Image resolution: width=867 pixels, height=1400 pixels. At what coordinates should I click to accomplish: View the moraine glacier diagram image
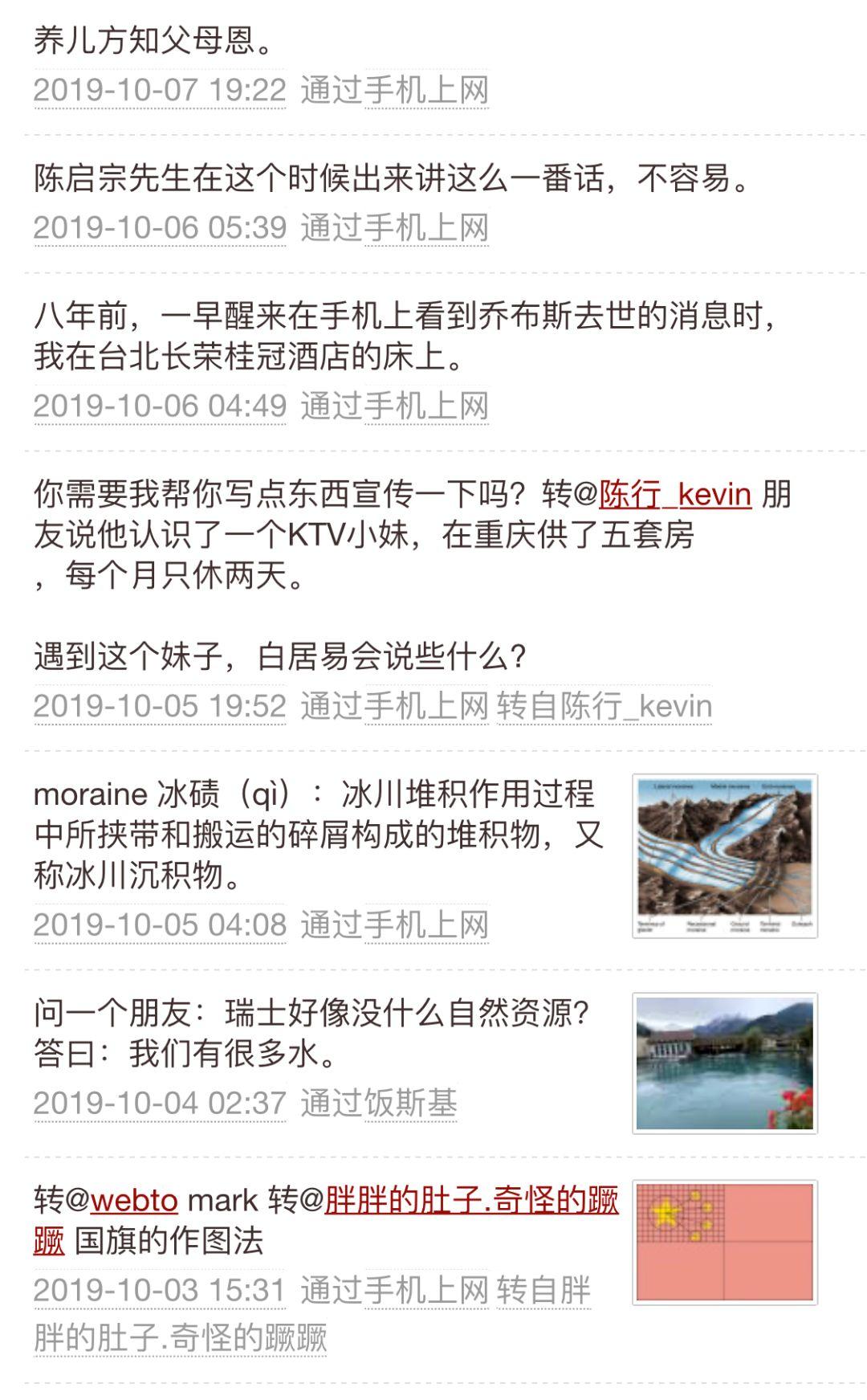[x=725, y=855]
